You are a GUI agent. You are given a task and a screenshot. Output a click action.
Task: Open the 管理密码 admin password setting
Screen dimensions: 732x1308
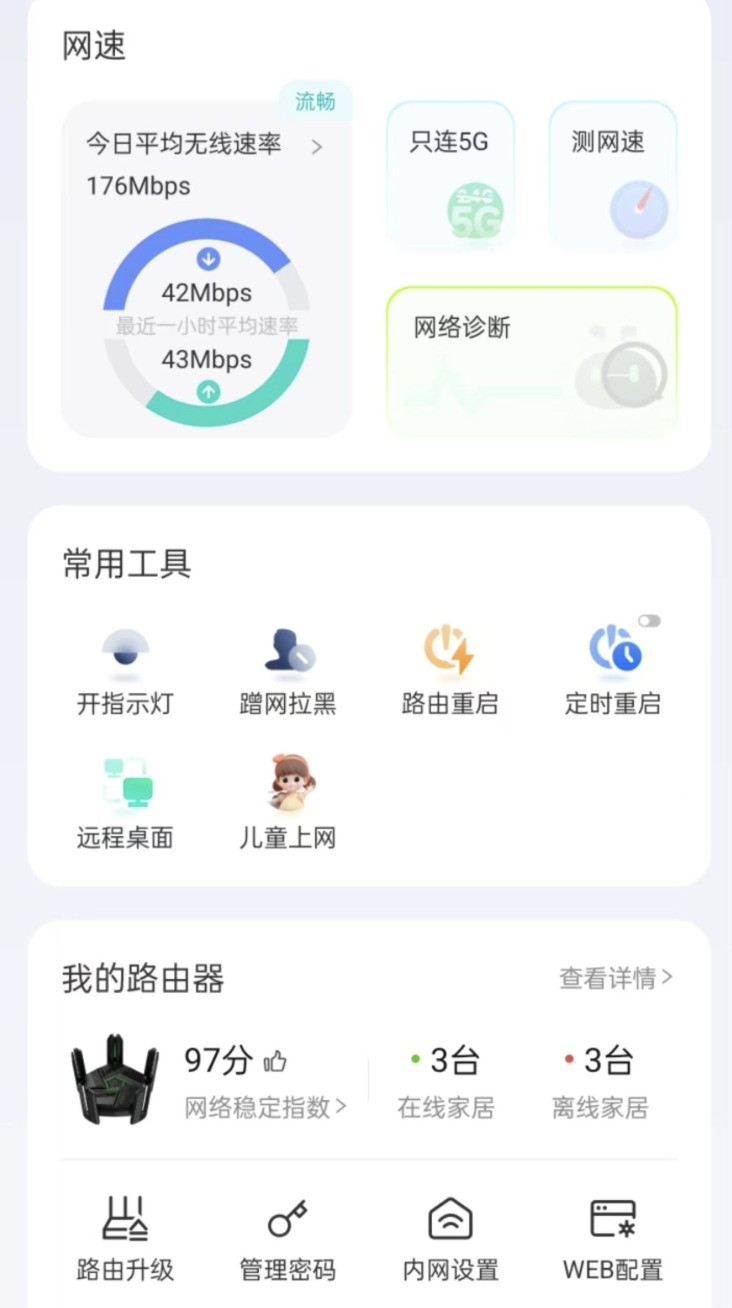288,1238
